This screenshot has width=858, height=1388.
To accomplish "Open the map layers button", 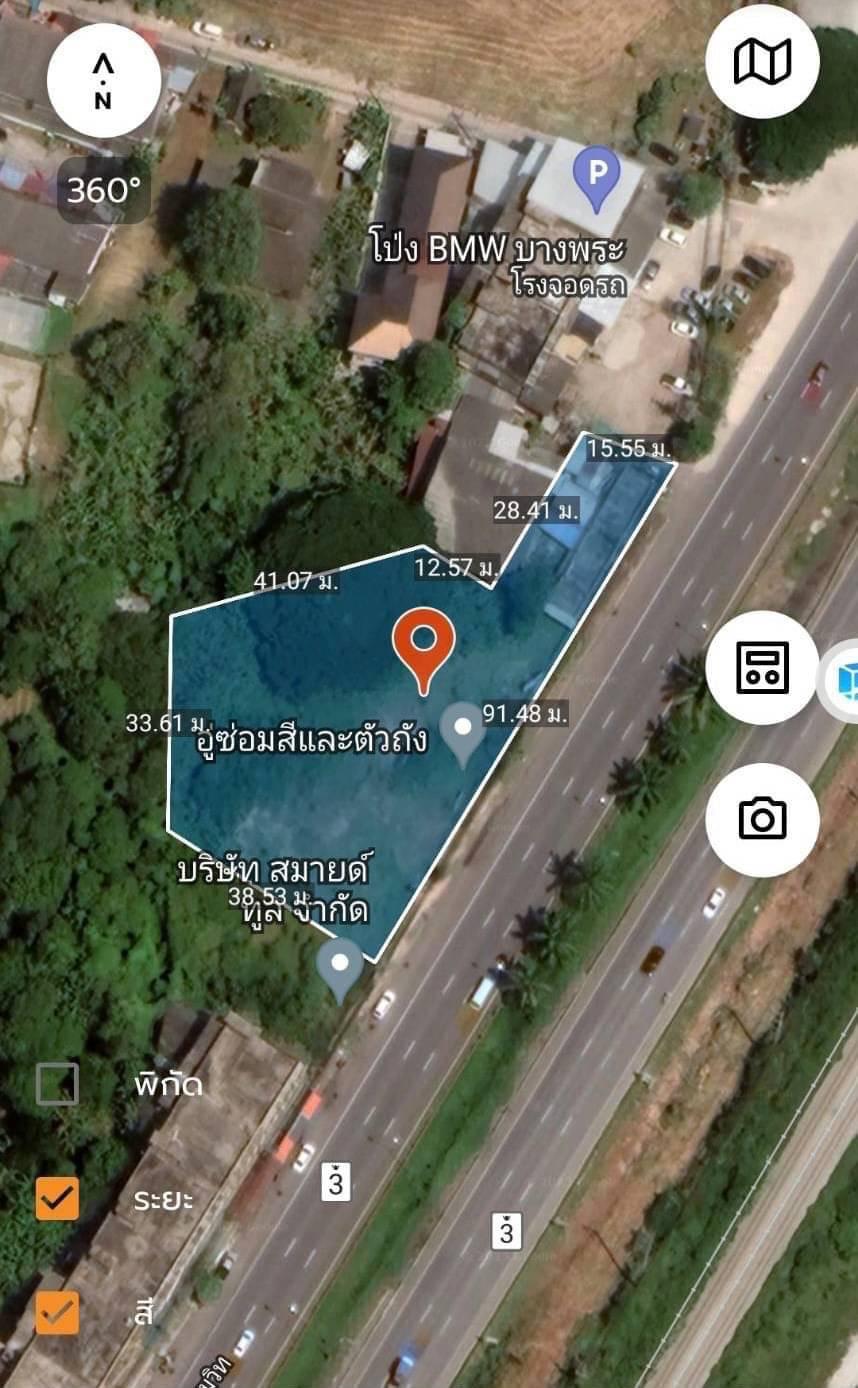I will point(762,62).
